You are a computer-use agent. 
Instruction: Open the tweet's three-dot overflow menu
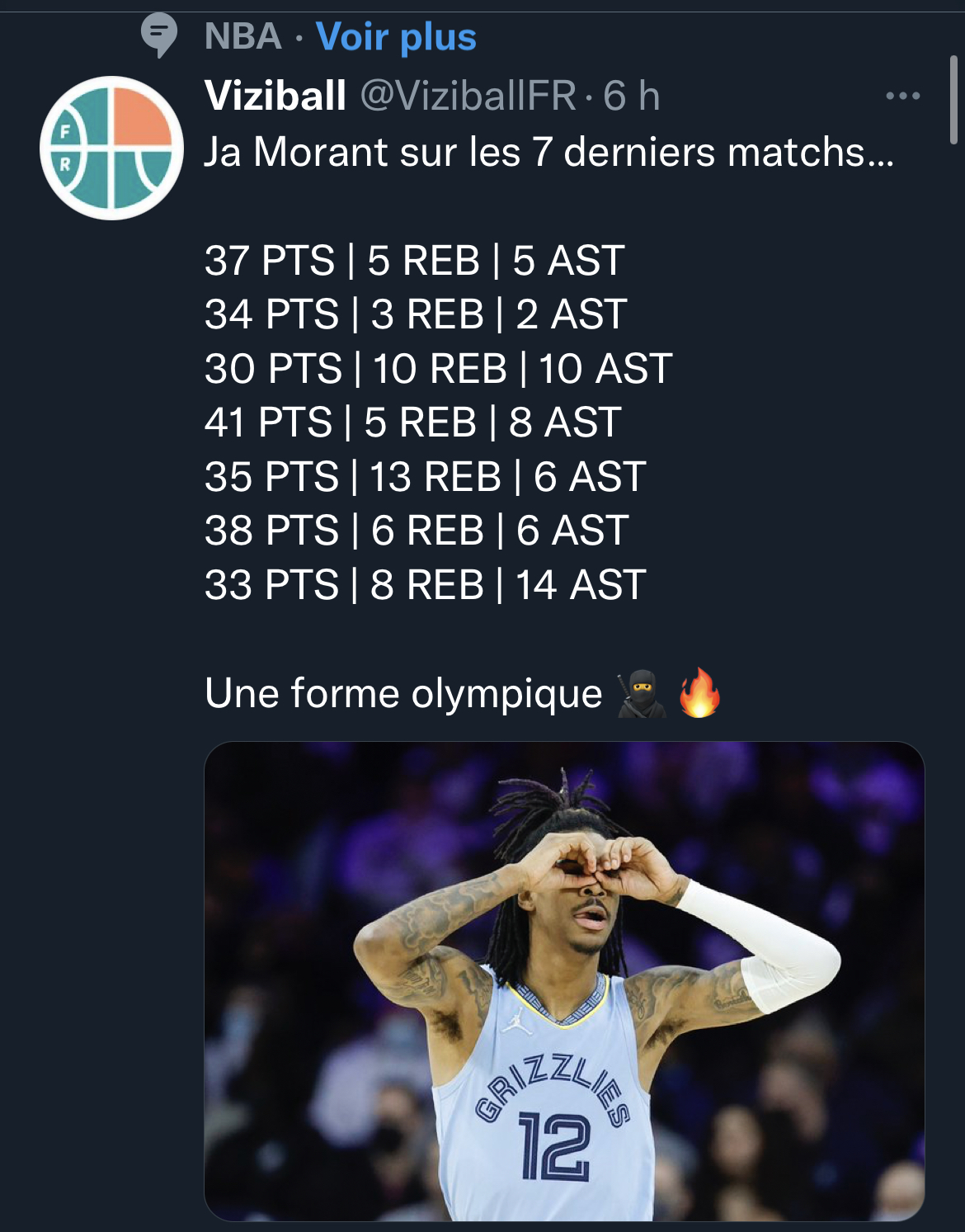tap(902, 97)
